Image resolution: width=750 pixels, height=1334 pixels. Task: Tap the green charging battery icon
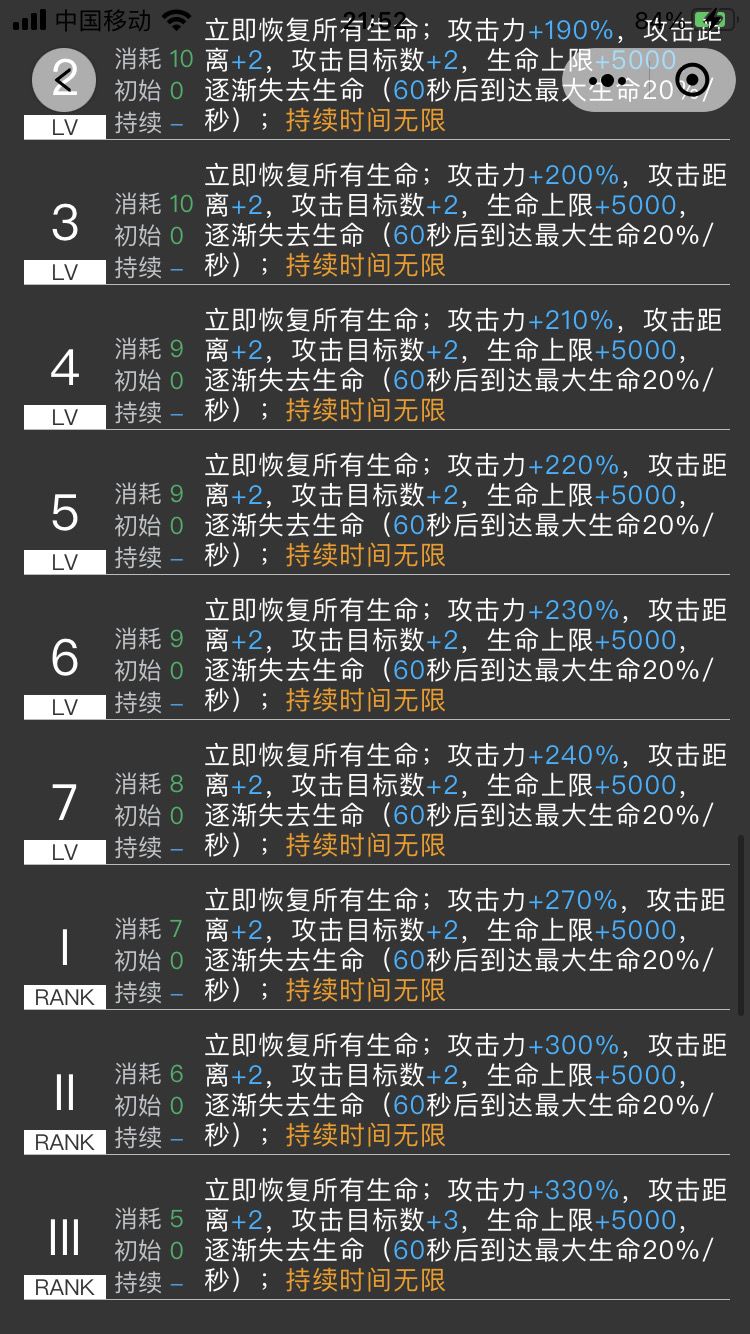click(x=714, y=17)
